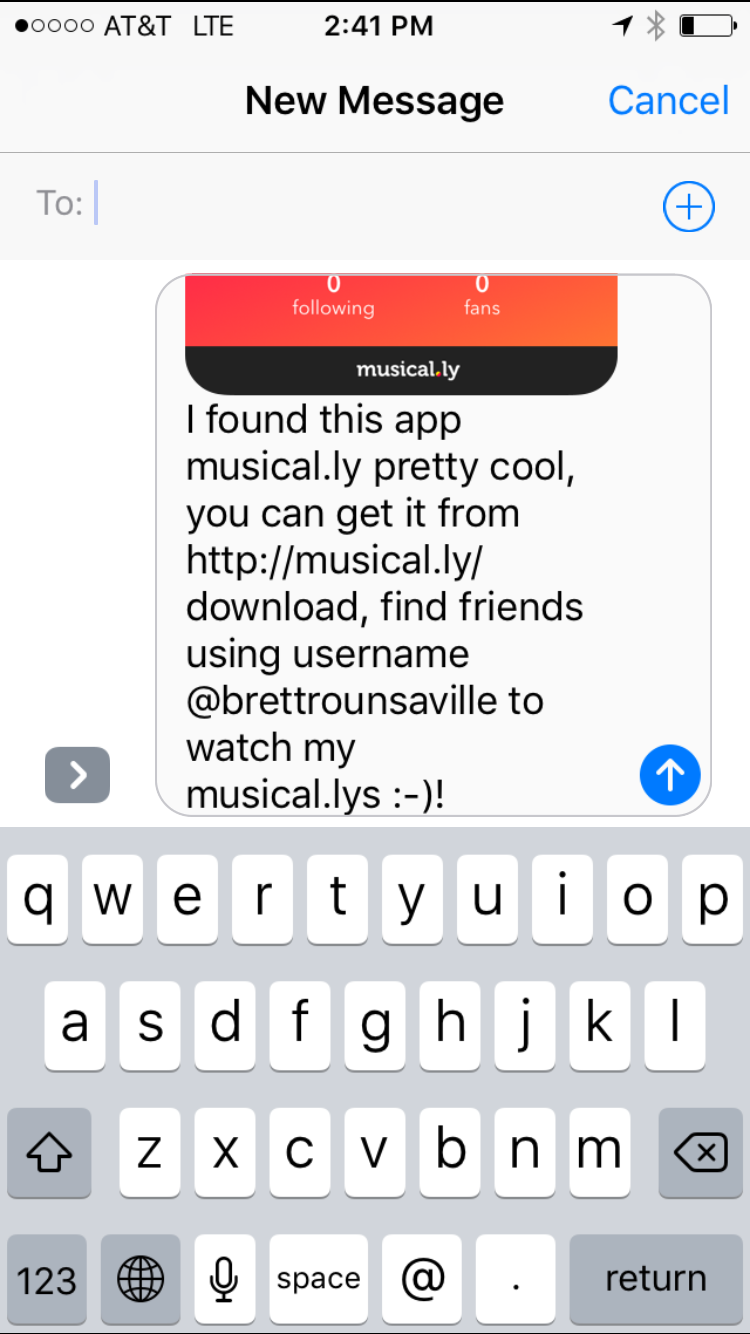This screenshot has height=1334, width=750.
Task: Tap the space bar
Action: (x=318, y=1279)
